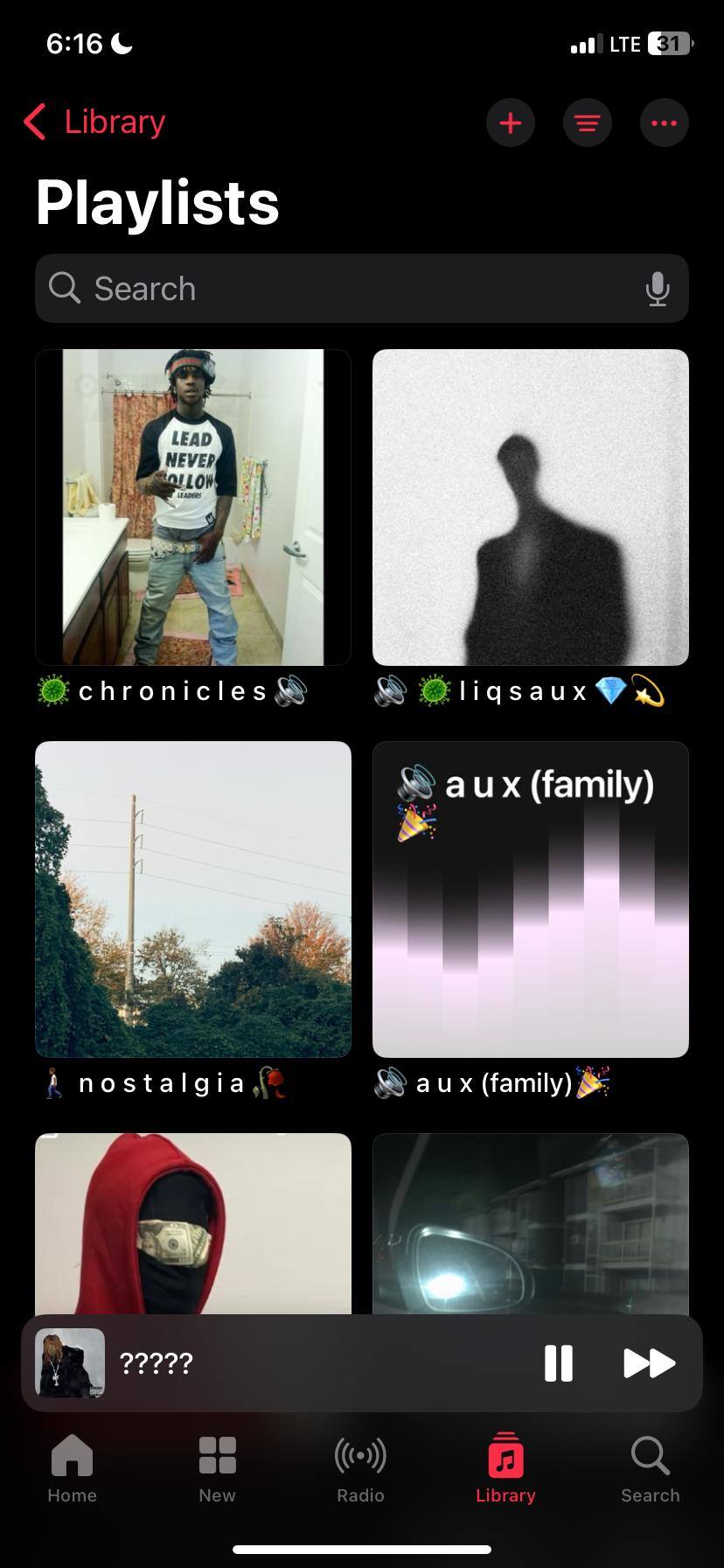Open the nostalgia playlist
The image size is (724, 1568).
193,899
